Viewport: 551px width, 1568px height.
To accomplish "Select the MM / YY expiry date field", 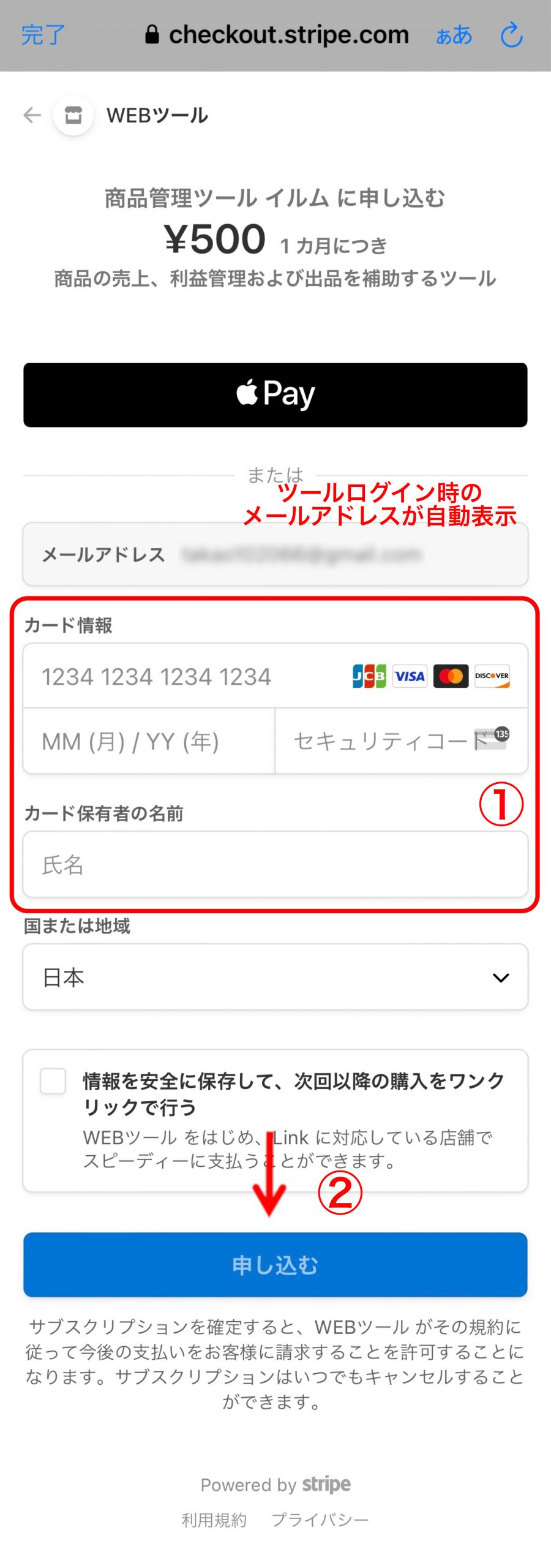I will coord(148,741).
